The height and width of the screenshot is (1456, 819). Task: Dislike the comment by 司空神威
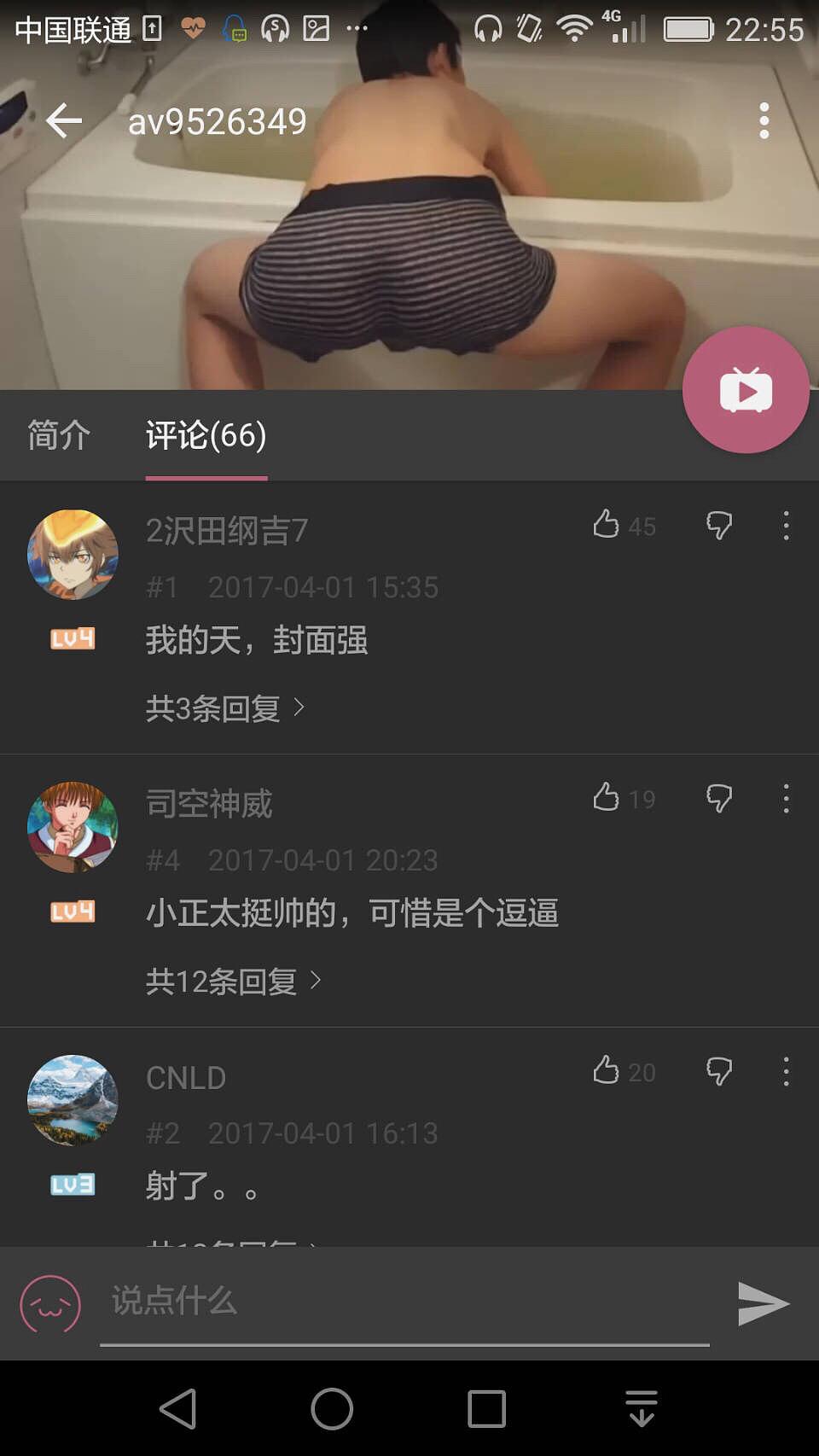719,798
